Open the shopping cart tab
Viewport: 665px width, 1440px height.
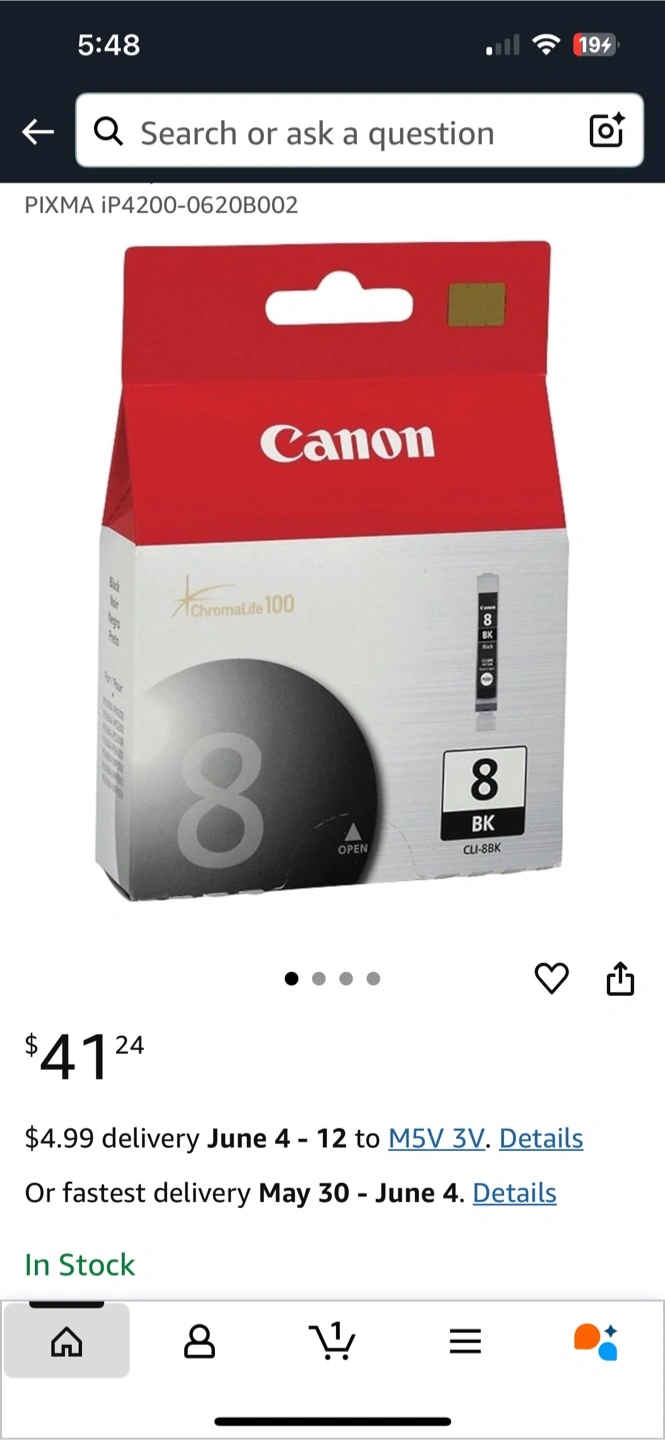coord(332,1341)
